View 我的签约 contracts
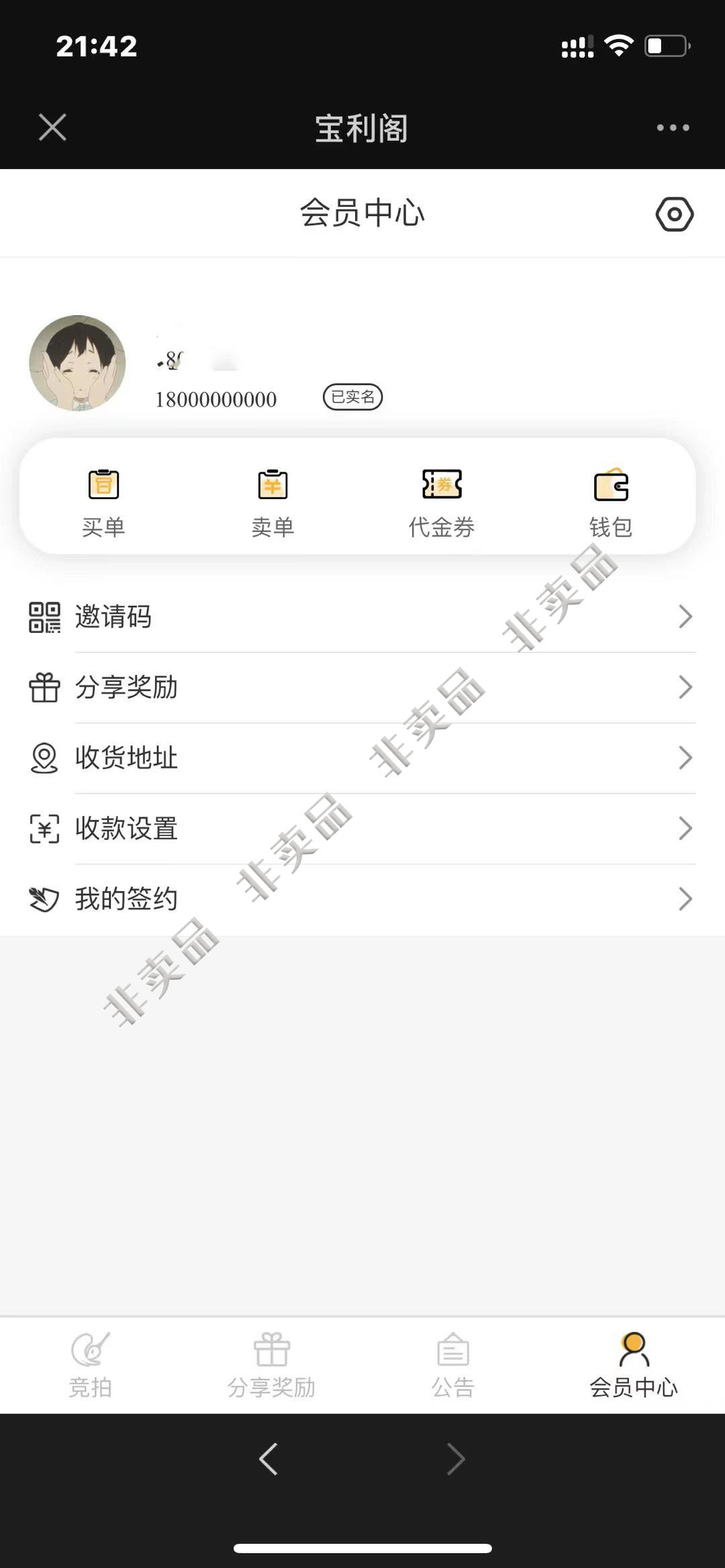 (362, 899)
